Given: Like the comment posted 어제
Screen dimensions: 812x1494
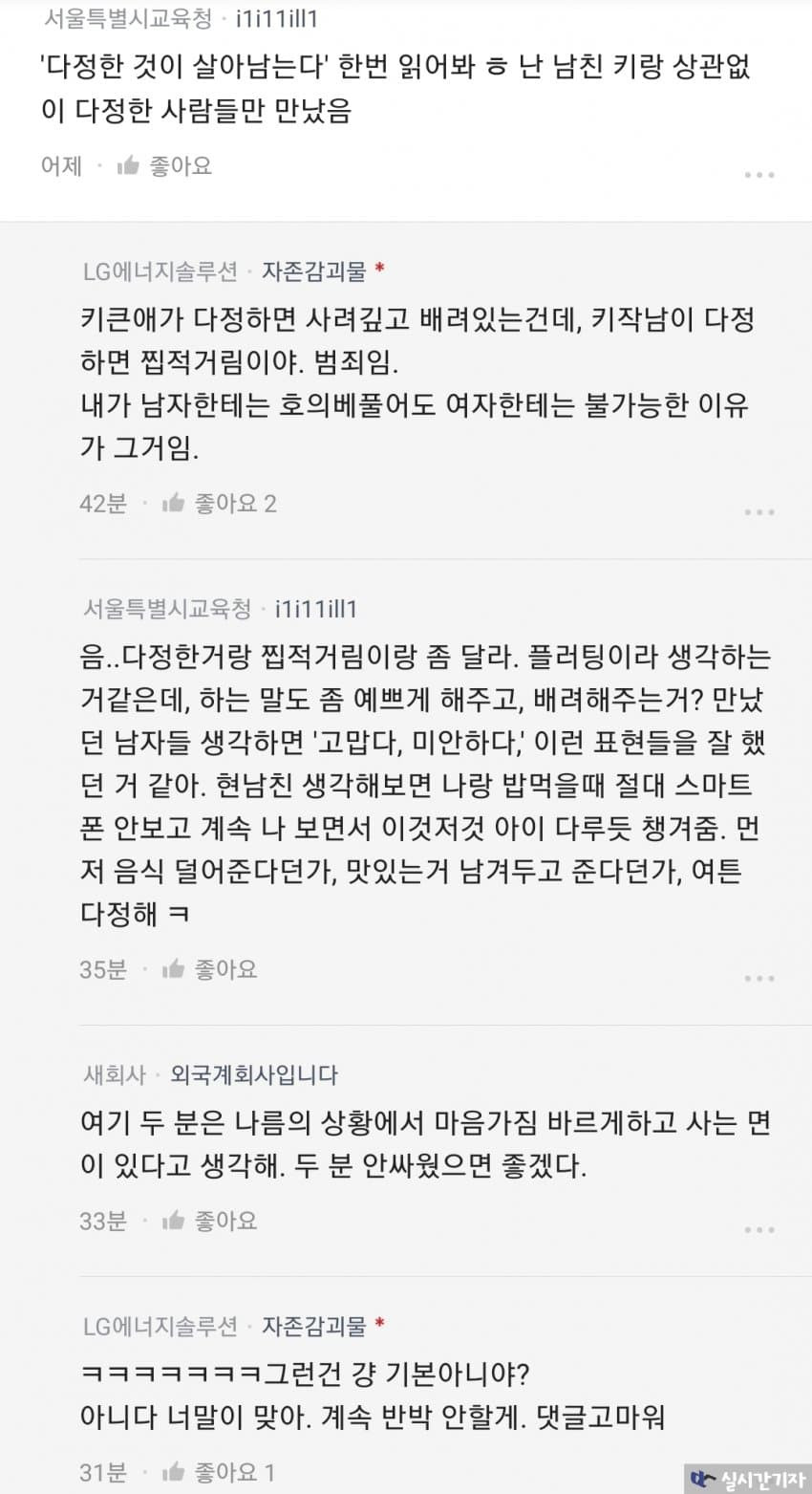Looking at the screenshot, I should click(x=163, y=166).
